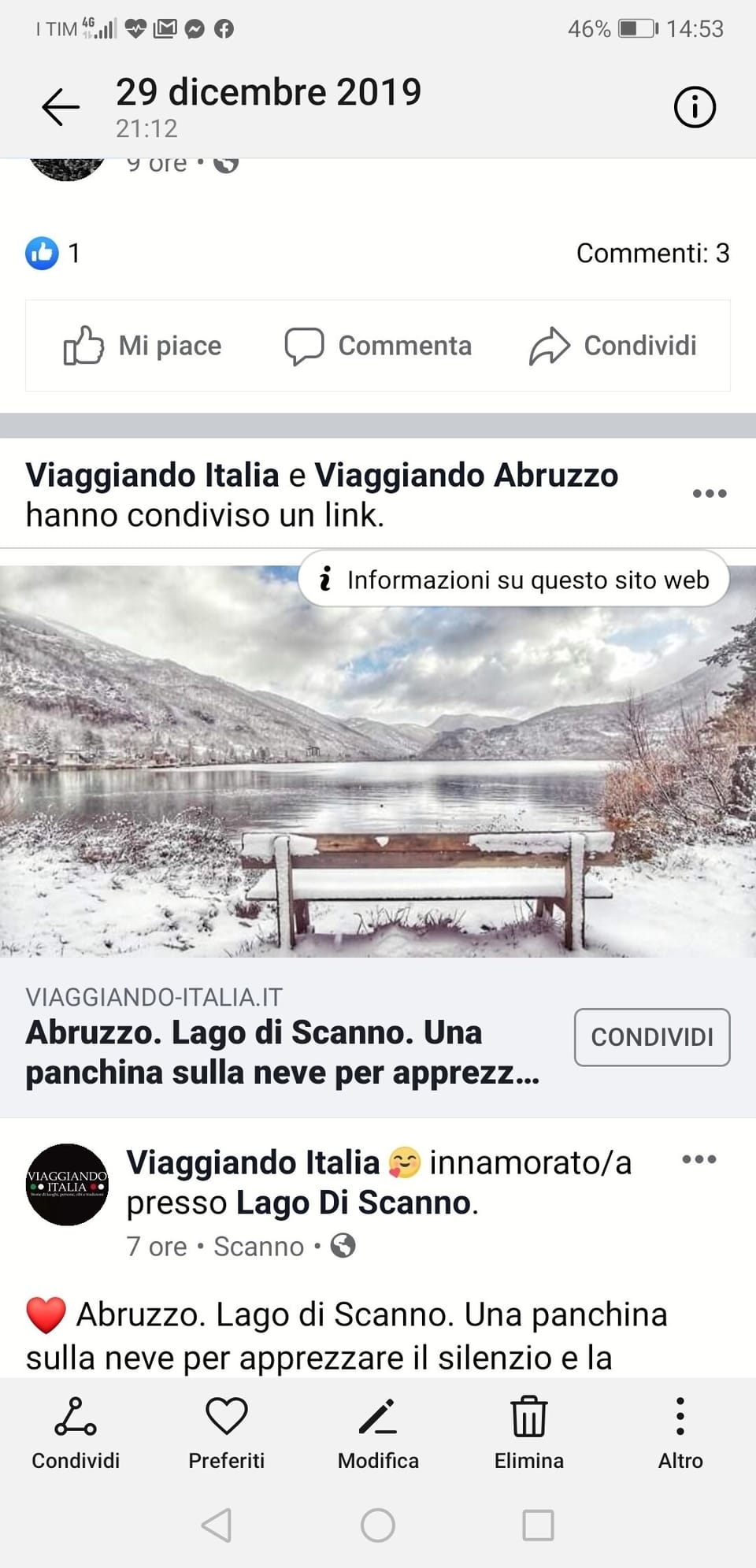Open the system recent apps view

click(538, 1525)
